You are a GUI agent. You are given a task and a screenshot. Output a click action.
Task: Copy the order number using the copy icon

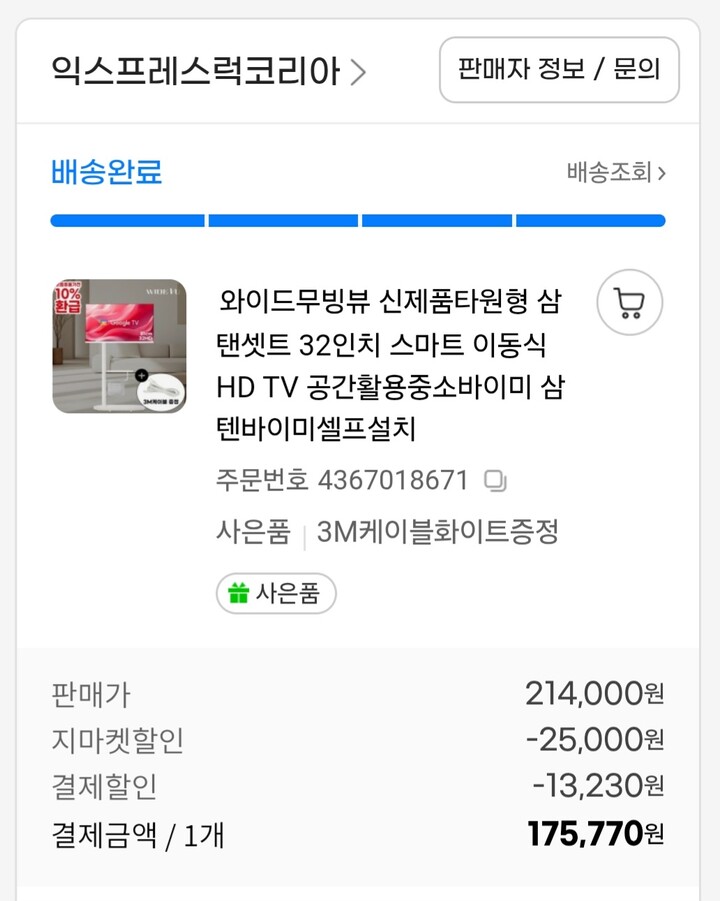point(498,480)
